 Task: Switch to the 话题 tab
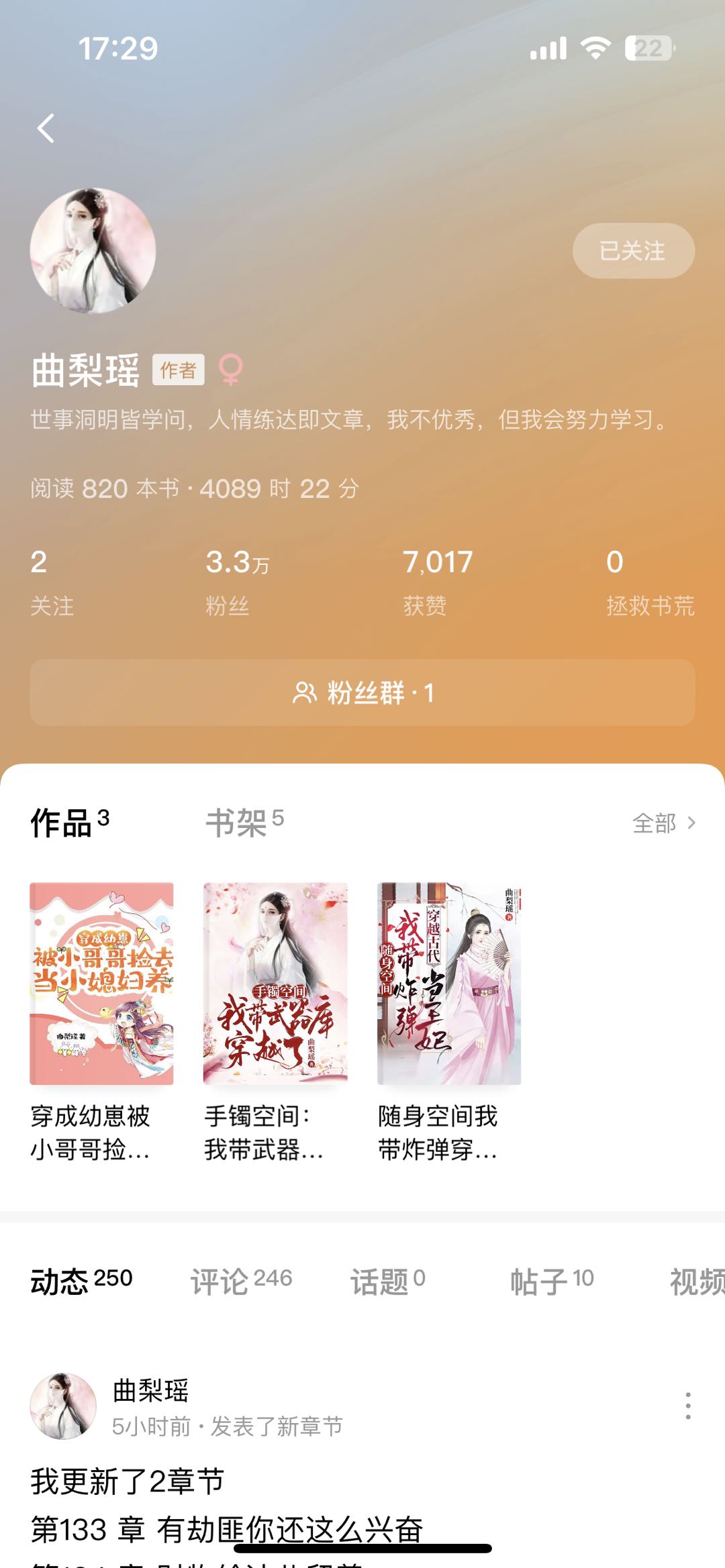[x=387, y=1281]
